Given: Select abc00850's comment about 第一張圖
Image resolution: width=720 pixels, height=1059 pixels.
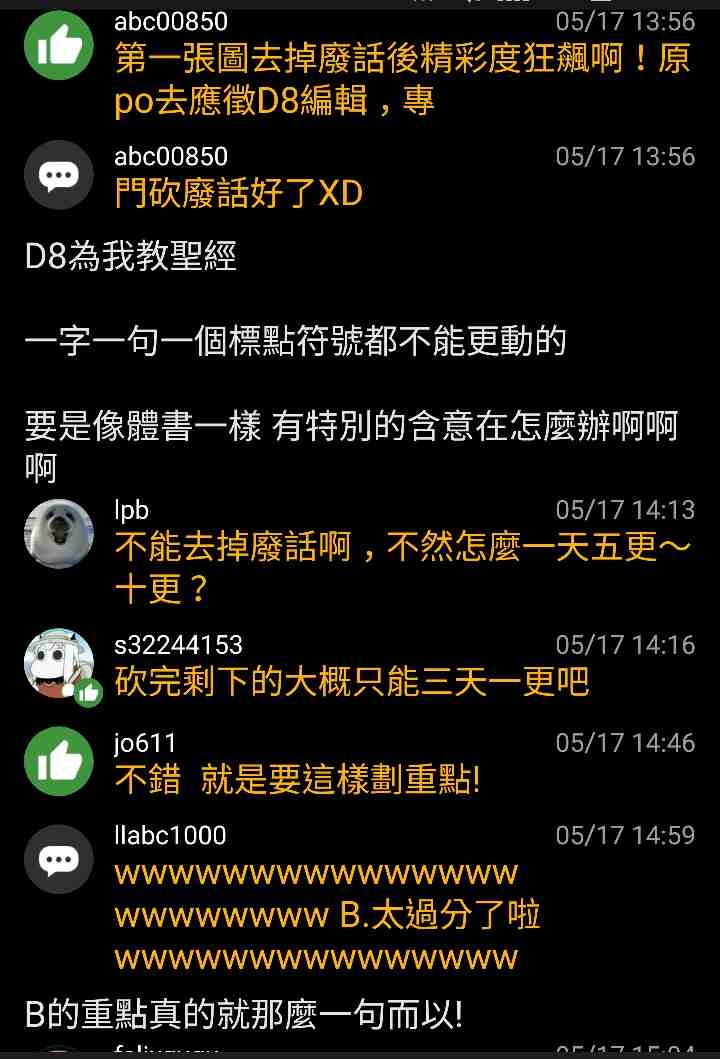Looking at the screenshot, I should point(402,81).
